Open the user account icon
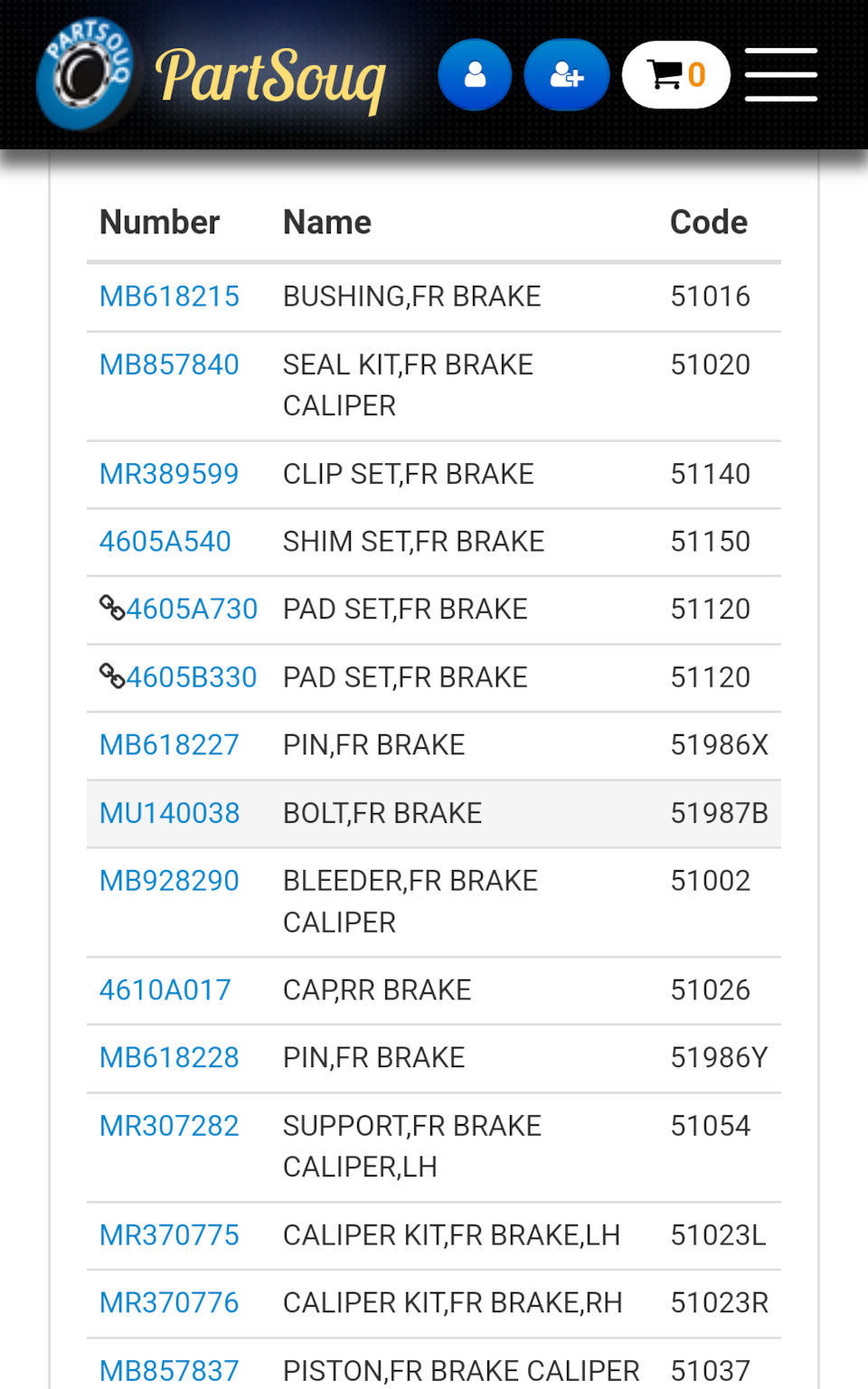 475,75
